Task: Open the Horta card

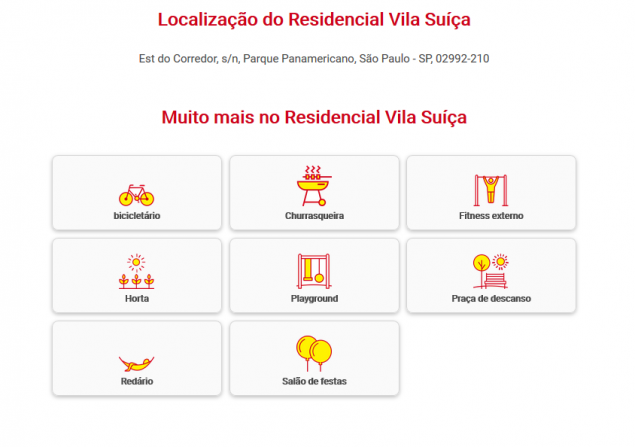Action: 137,276
